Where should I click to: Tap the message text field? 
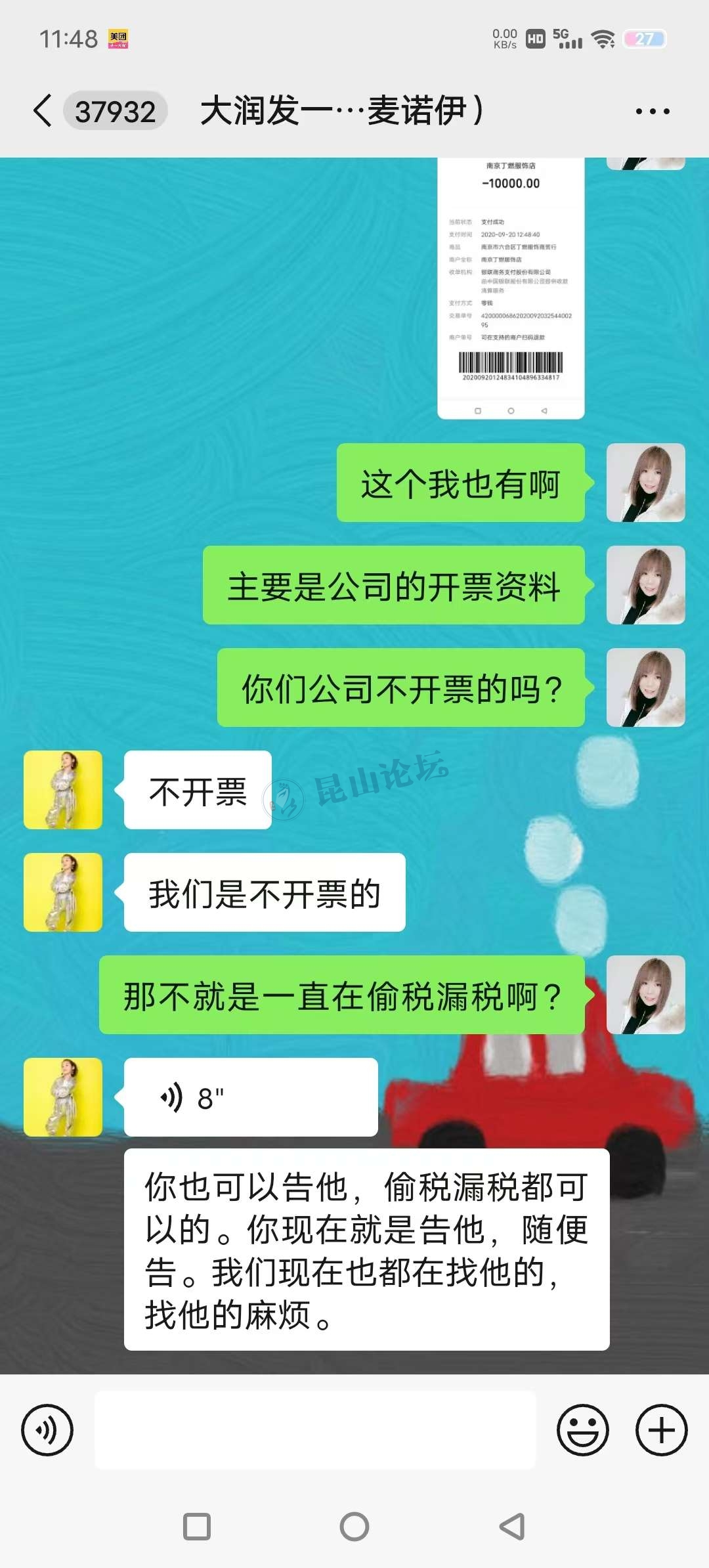point(315,1429)
